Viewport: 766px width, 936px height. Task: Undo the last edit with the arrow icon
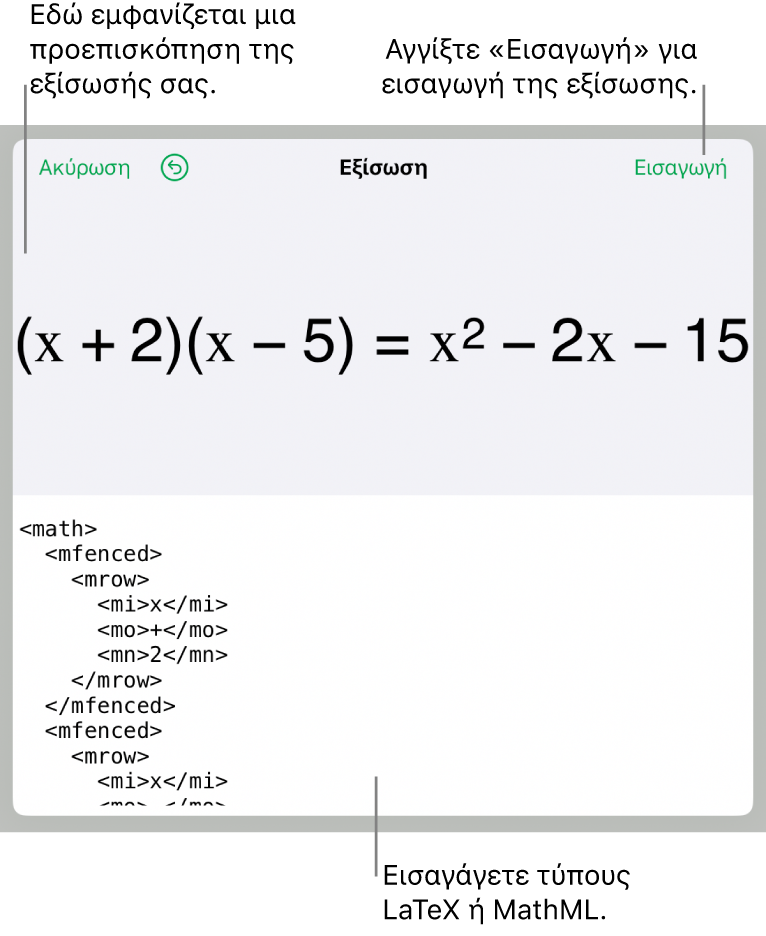point(174,168)
